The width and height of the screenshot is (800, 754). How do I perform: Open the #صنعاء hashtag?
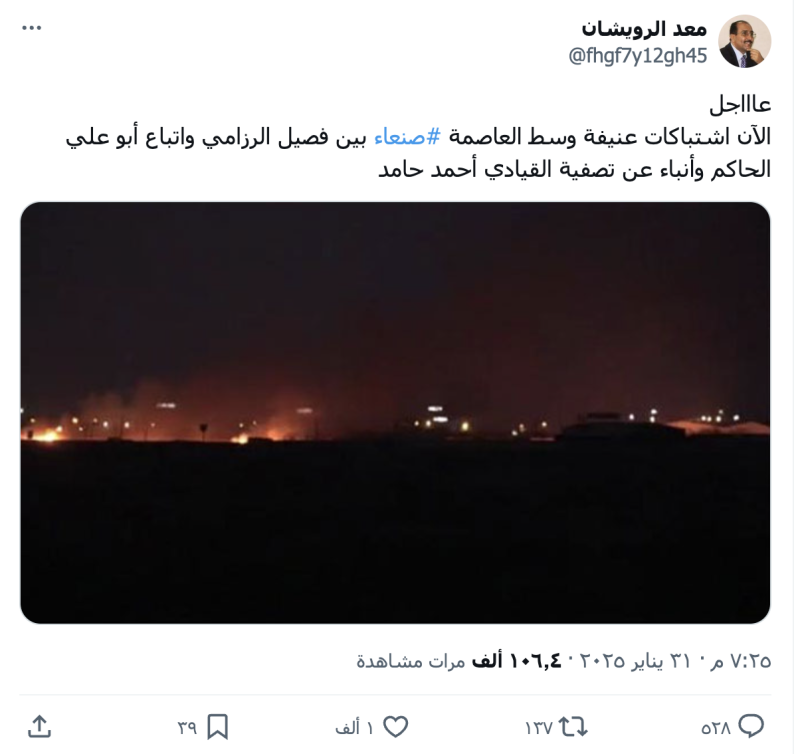(407, 137)
